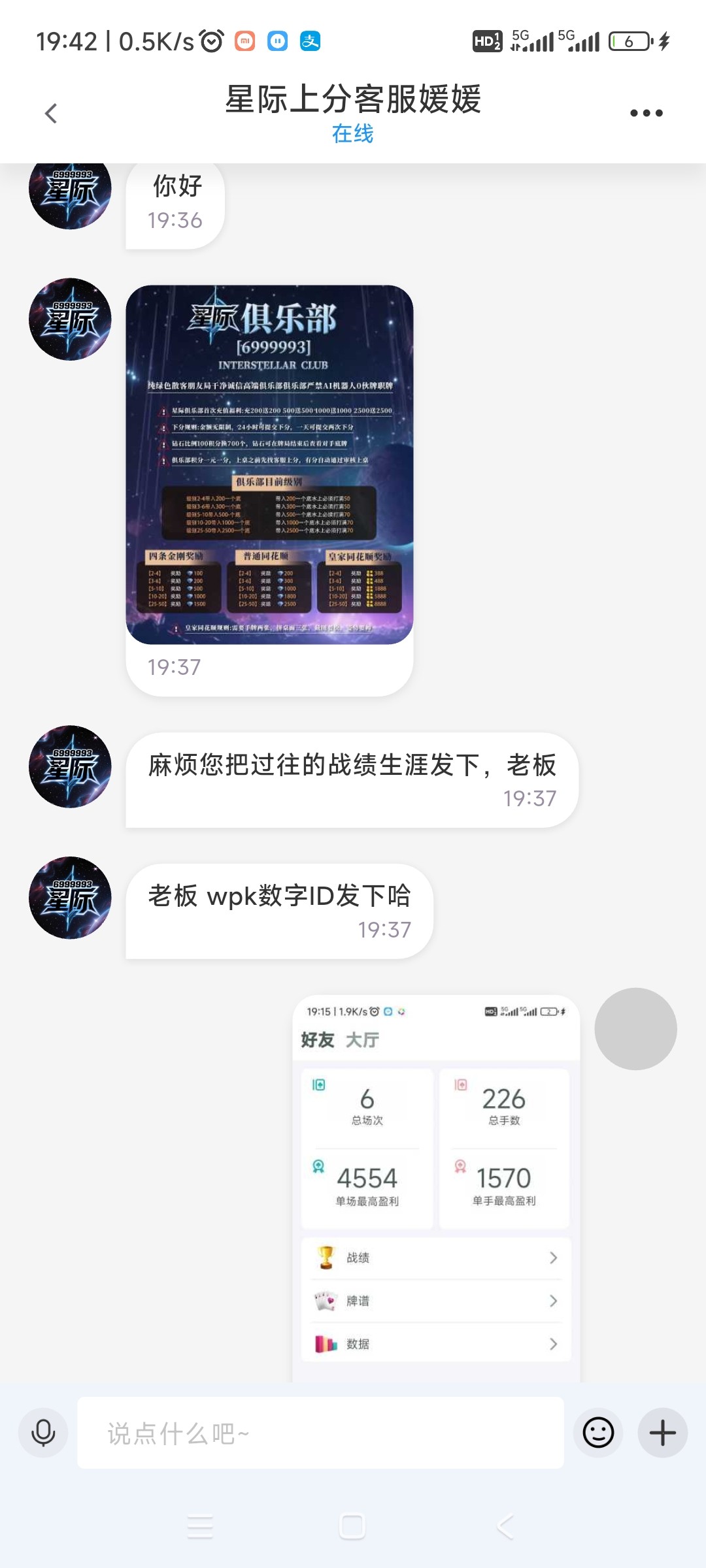Tap the voice input microphone
Screen dimensions: 706x1568
43,1433
